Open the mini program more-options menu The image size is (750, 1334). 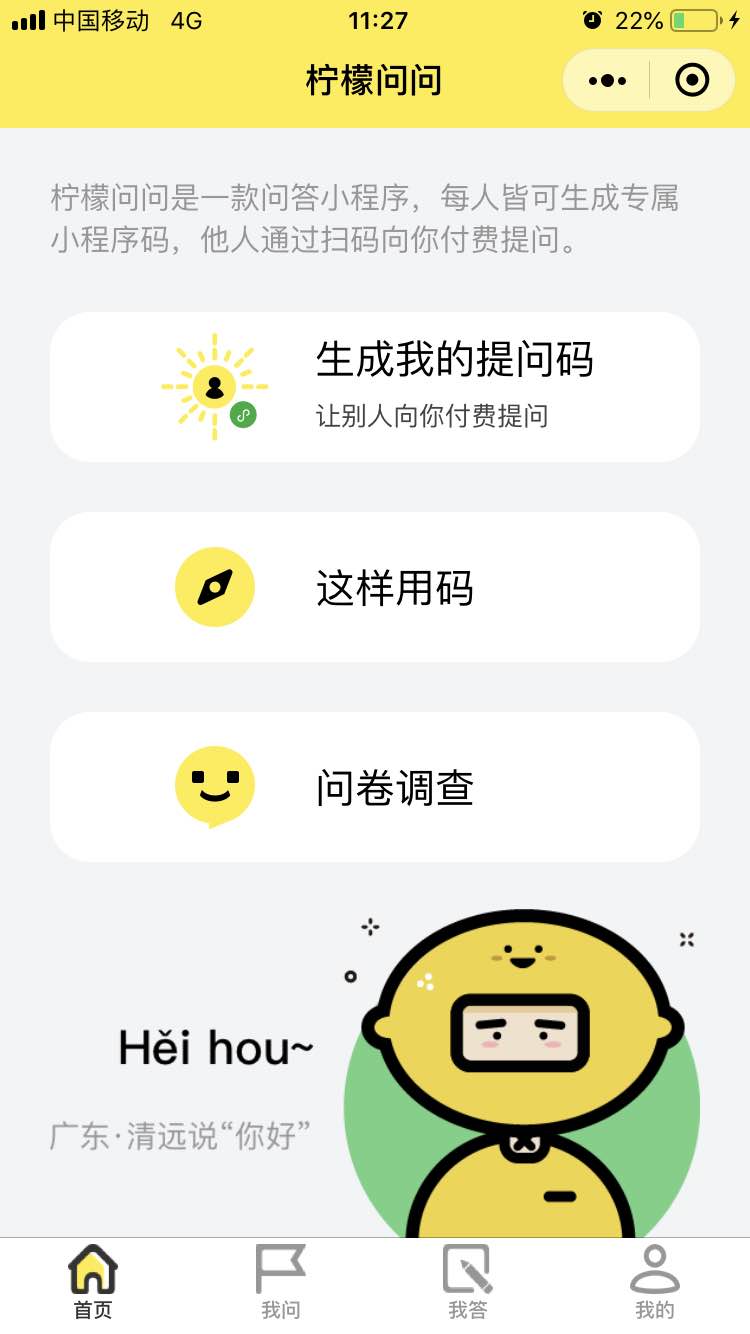[607, 80]
